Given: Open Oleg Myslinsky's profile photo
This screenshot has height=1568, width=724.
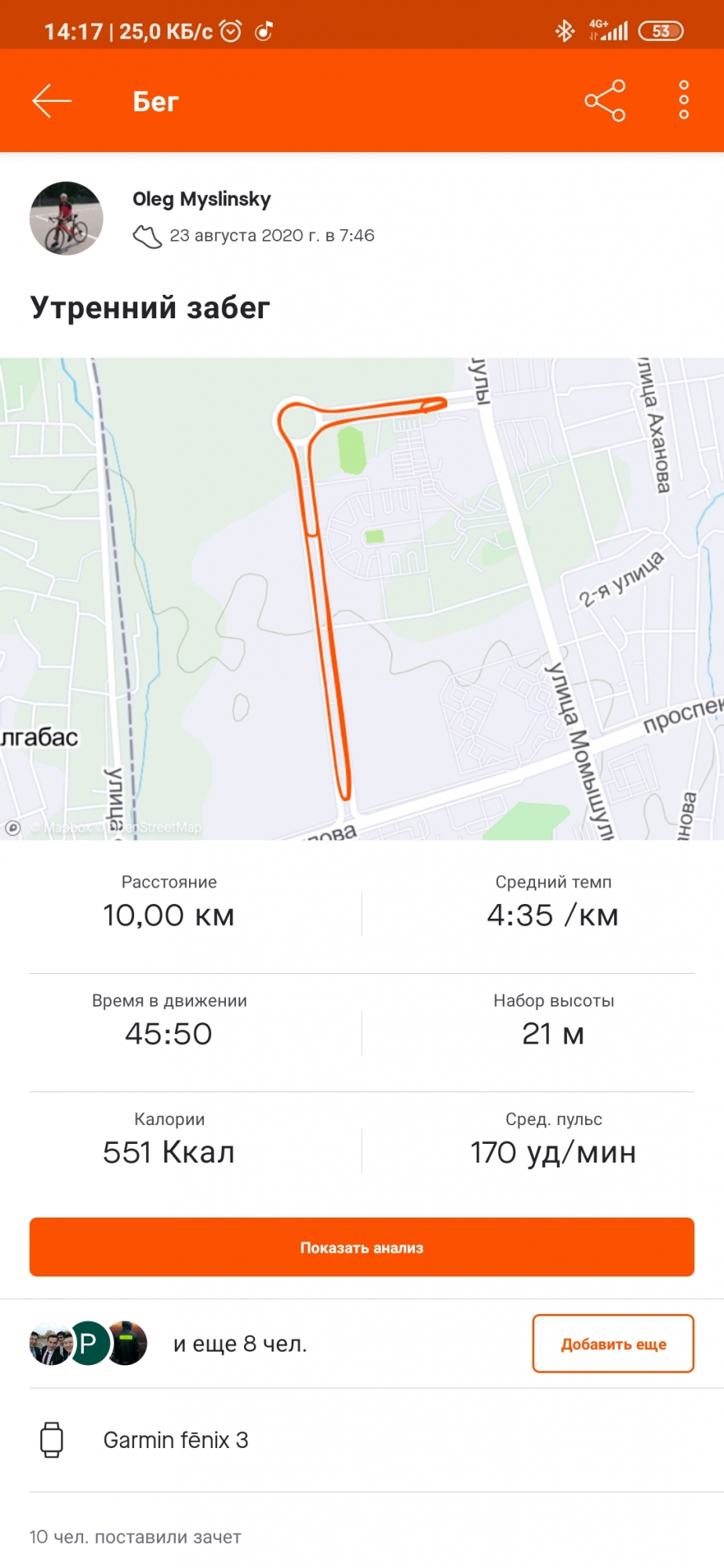Looking at the screenshot, I should (67, 219).
